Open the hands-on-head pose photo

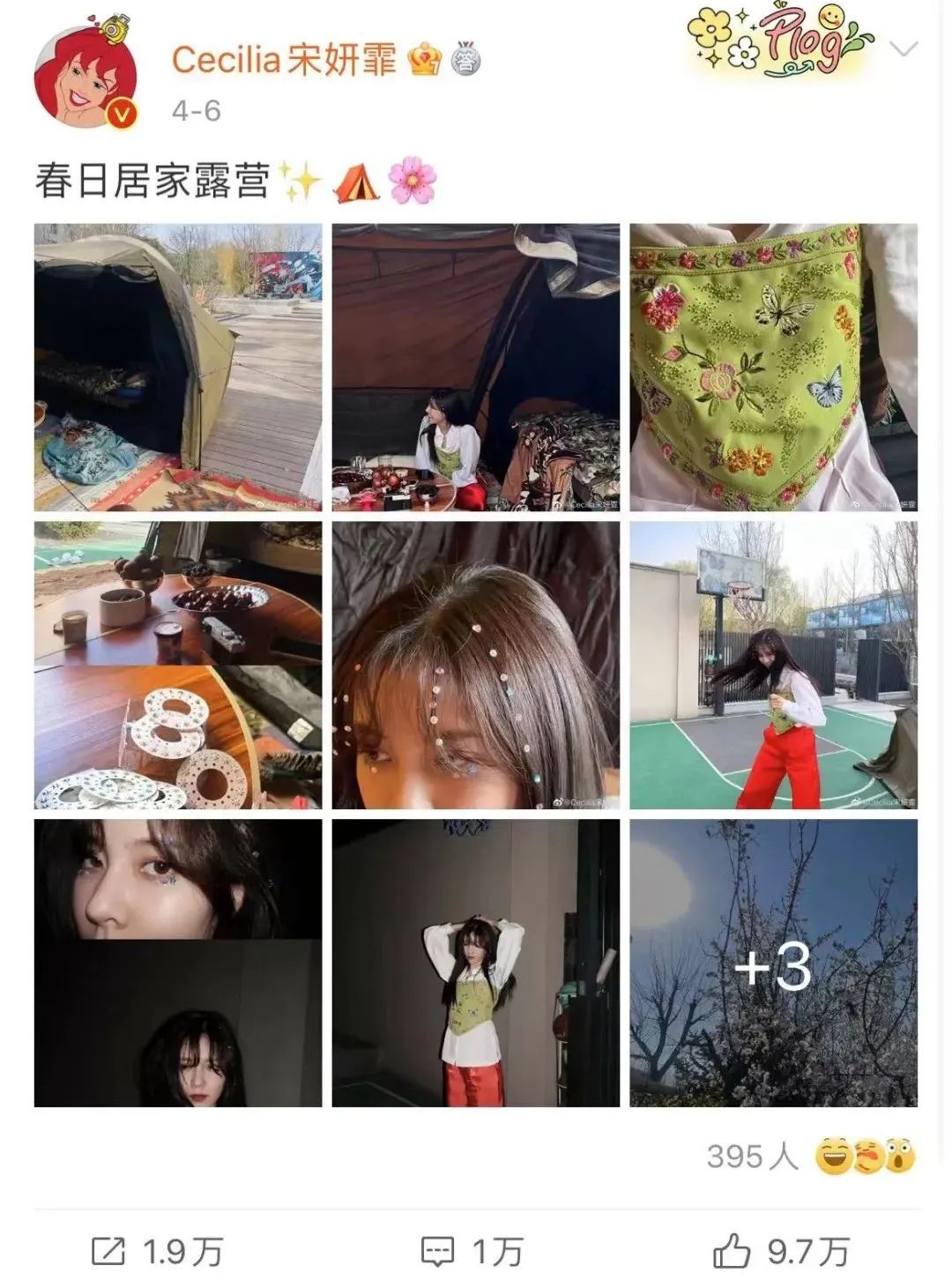(475, 963)
